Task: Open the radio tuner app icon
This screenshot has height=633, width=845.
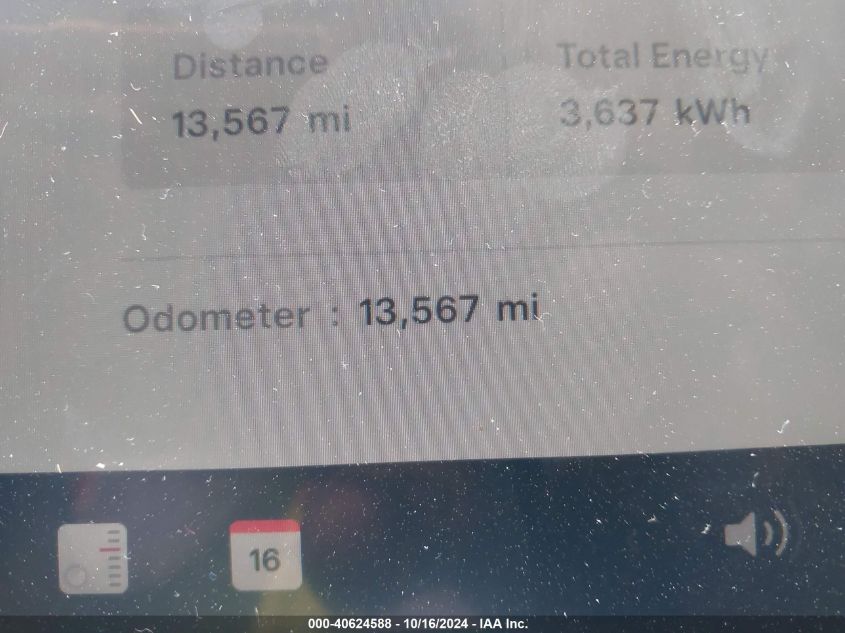Action: (x=92, y=558)
